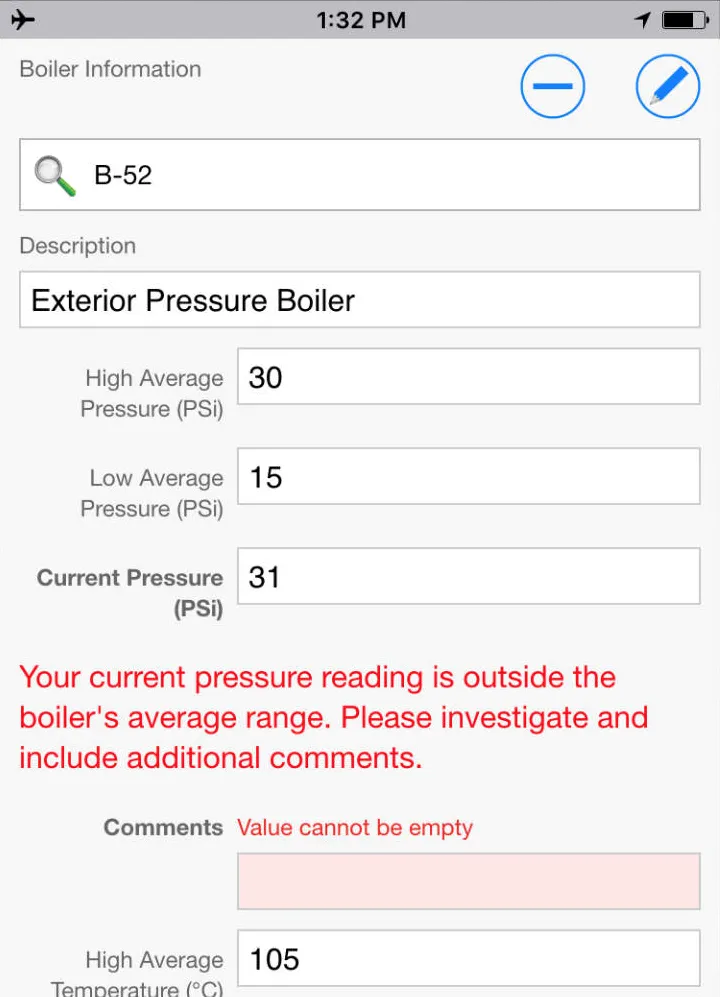The width and height of the screenshot is (720, 997).
Task: Click the Comments field label
Action: tap(163, 827)
